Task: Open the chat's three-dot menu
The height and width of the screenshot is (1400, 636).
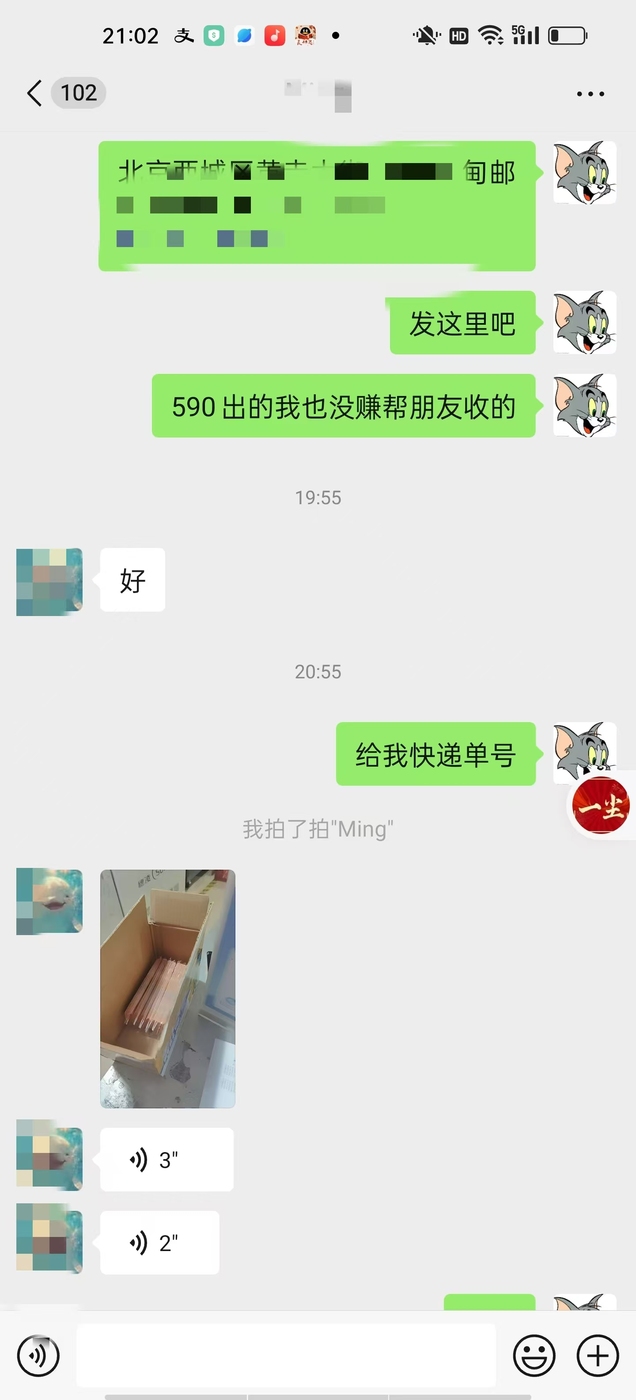Action: tap(590, 94)
